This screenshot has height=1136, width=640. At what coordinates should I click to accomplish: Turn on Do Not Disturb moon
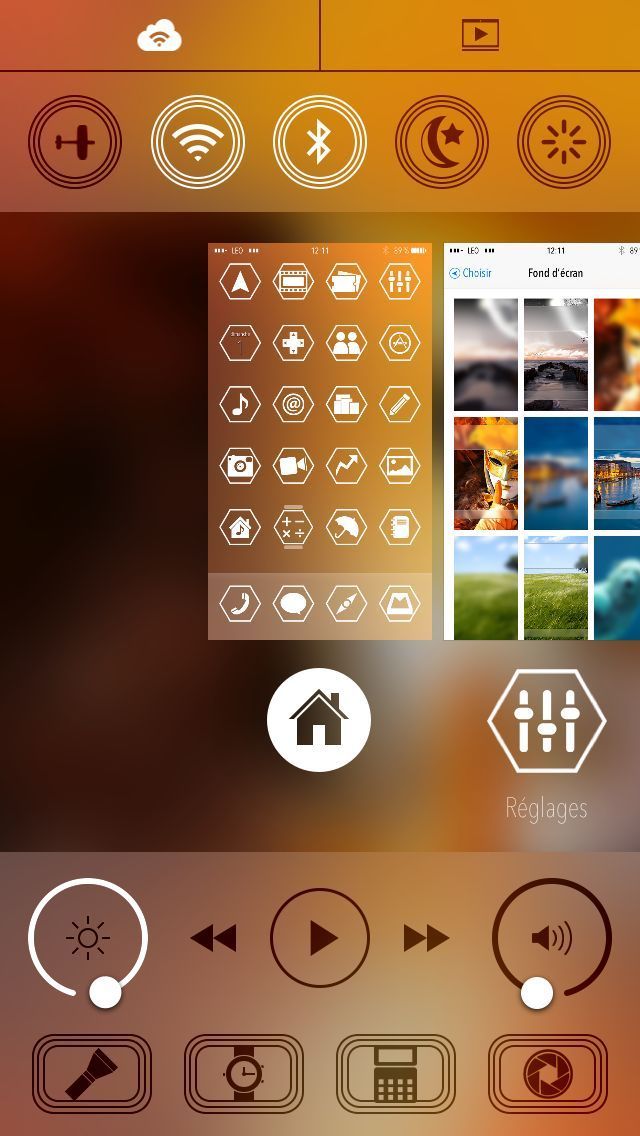(x=442, y=142)
